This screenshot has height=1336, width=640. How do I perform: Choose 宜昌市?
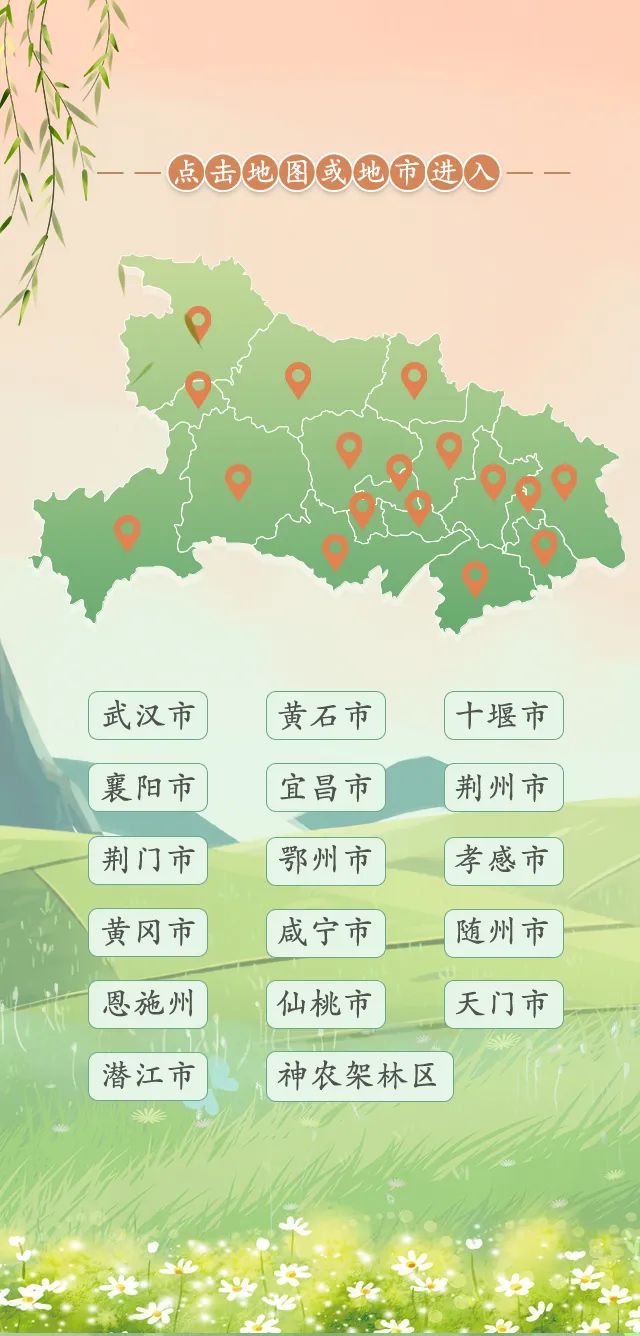point(326,788)
